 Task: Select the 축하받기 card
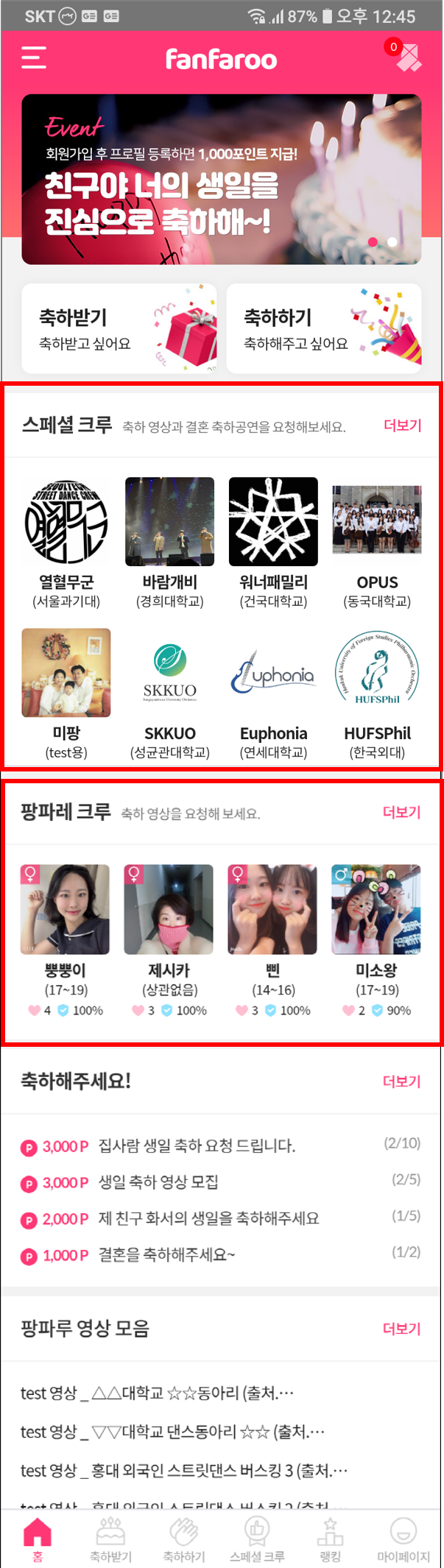pos(119,328)
